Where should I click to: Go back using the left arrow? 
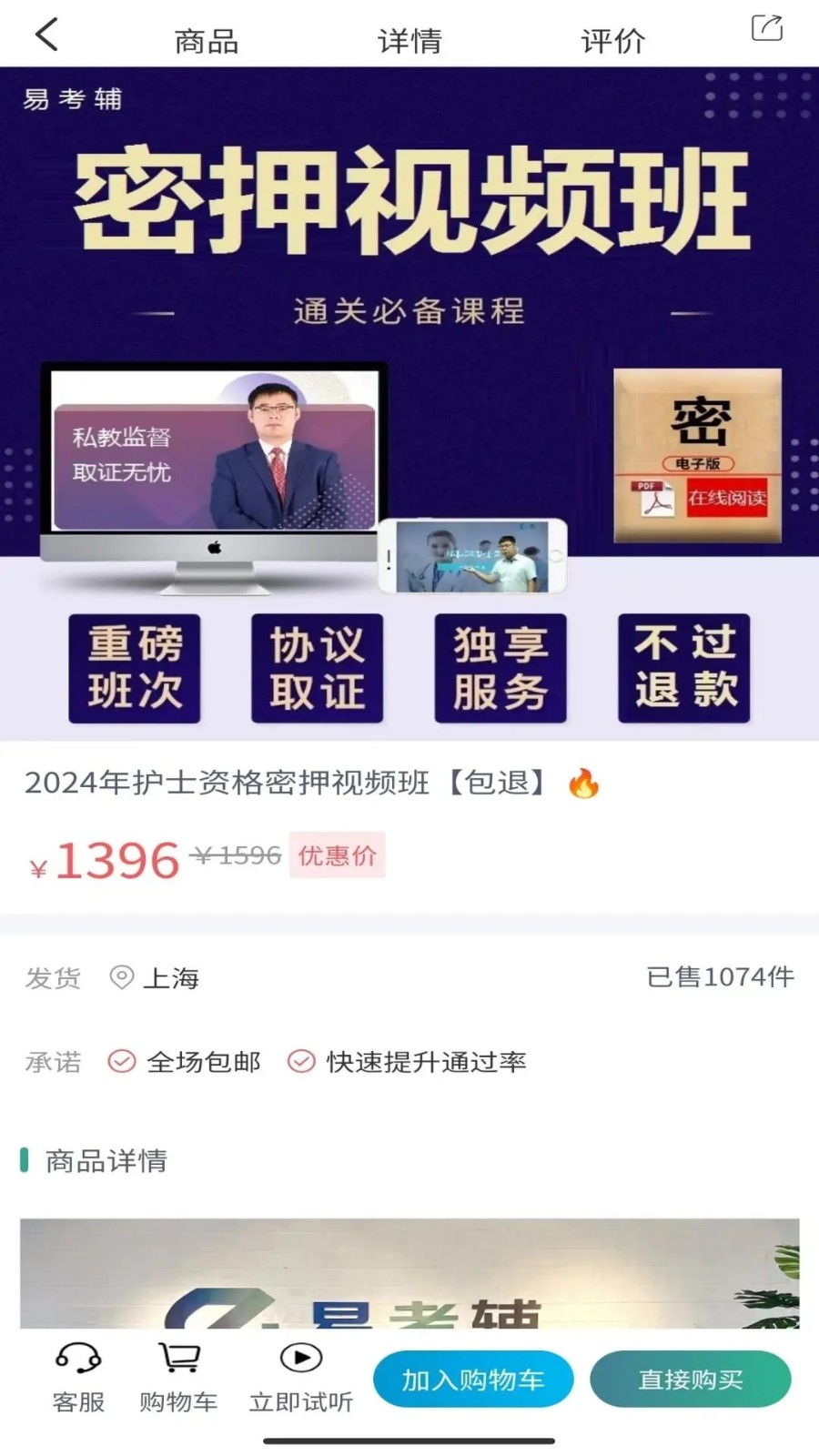click(x=45, y=35)
